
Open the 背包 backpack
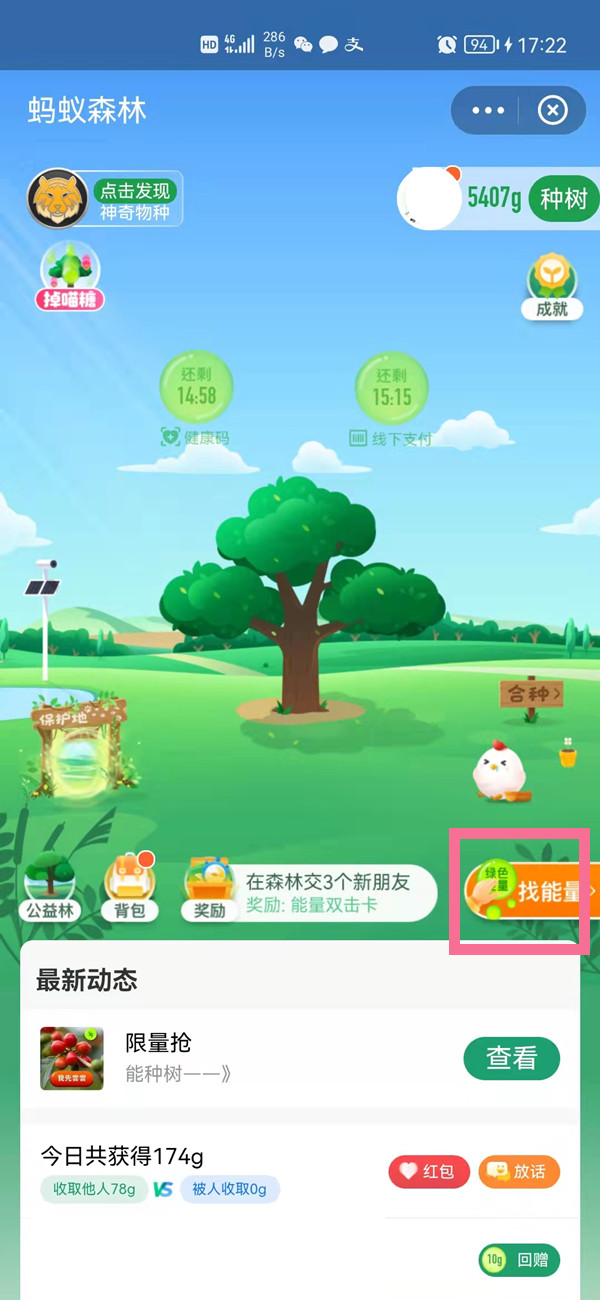click(130, 887)
